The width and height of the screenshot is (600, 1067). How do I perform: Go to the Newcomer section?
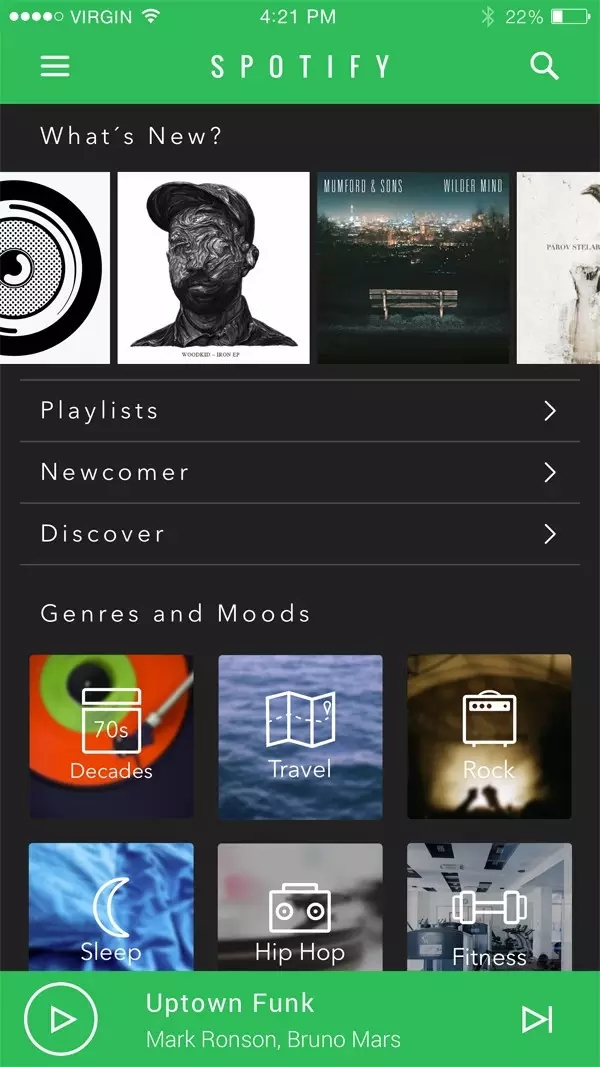pos(300,473)
